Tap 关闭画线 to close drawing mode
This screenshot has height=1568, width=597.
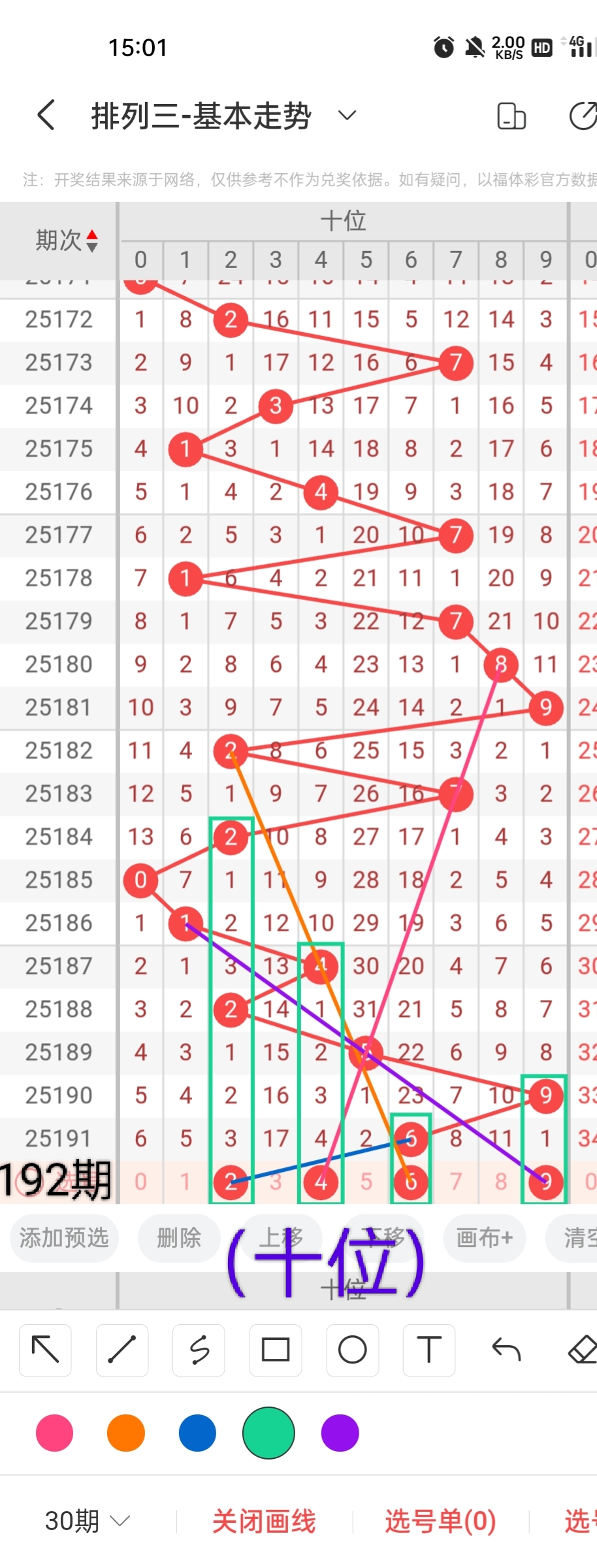[264, 1521]
